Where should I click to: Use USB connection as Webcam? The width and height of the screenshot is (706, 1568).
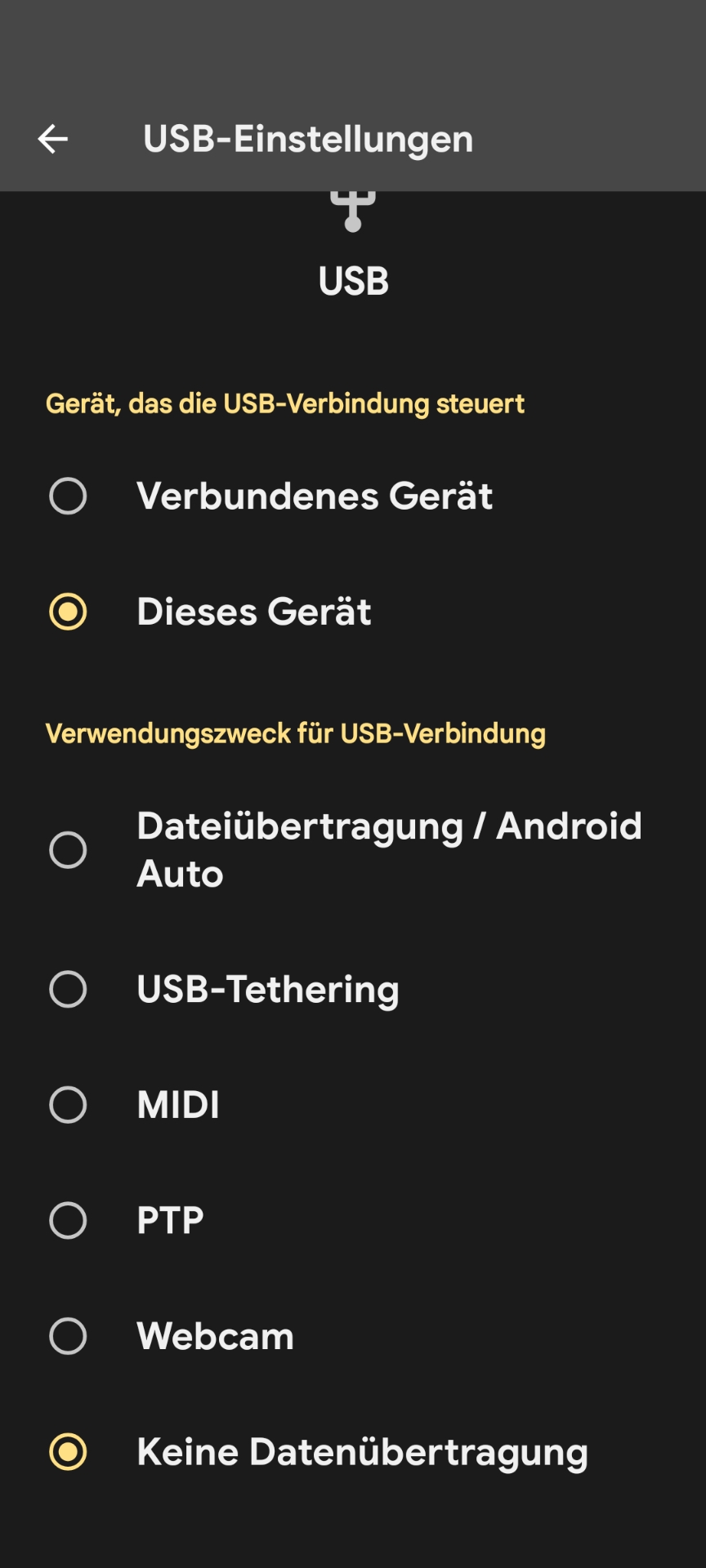(x=68, y=1337)
